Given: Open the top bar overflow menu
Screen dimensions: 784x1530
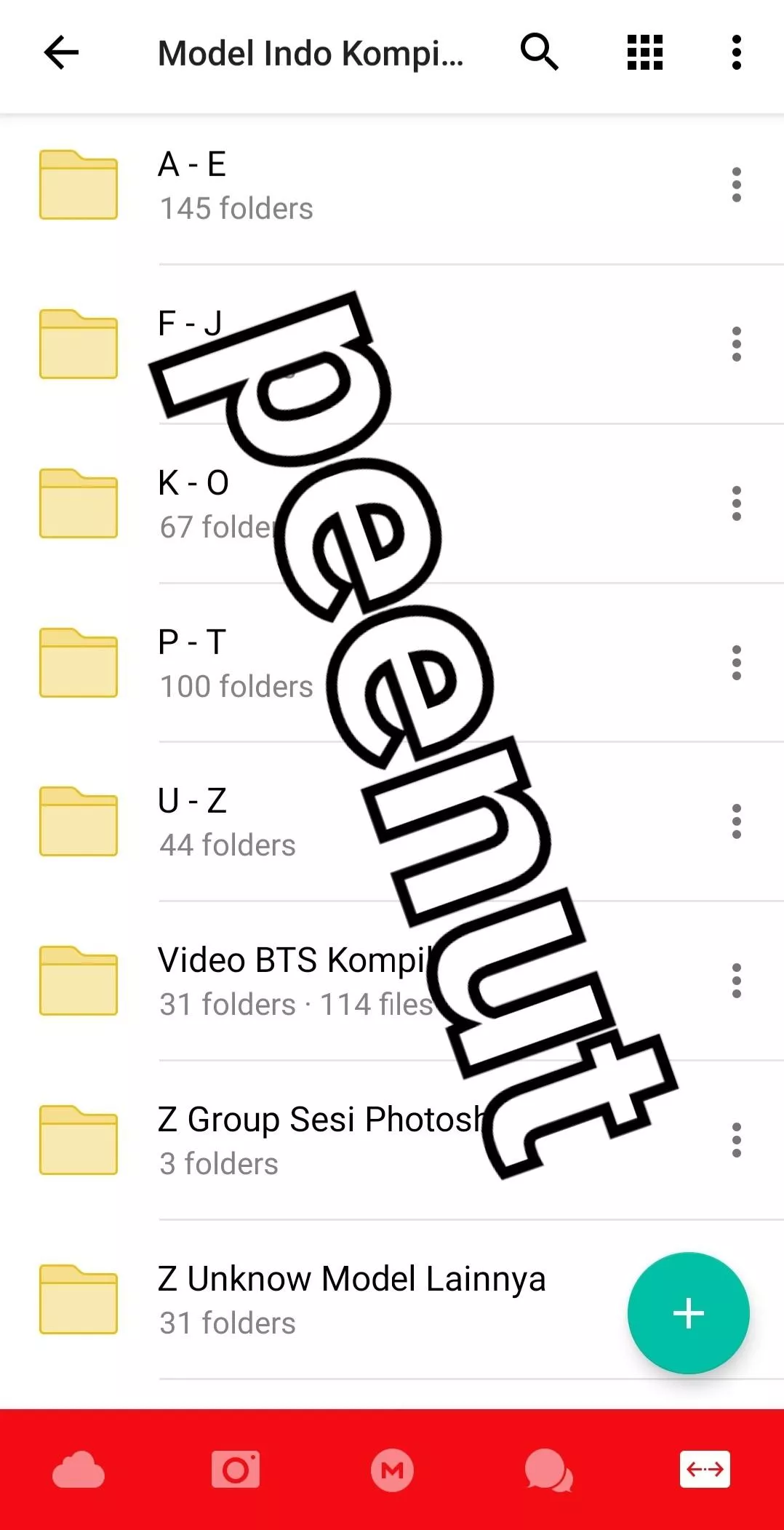Looking at the screenshot, I should (x=736, y=52).
